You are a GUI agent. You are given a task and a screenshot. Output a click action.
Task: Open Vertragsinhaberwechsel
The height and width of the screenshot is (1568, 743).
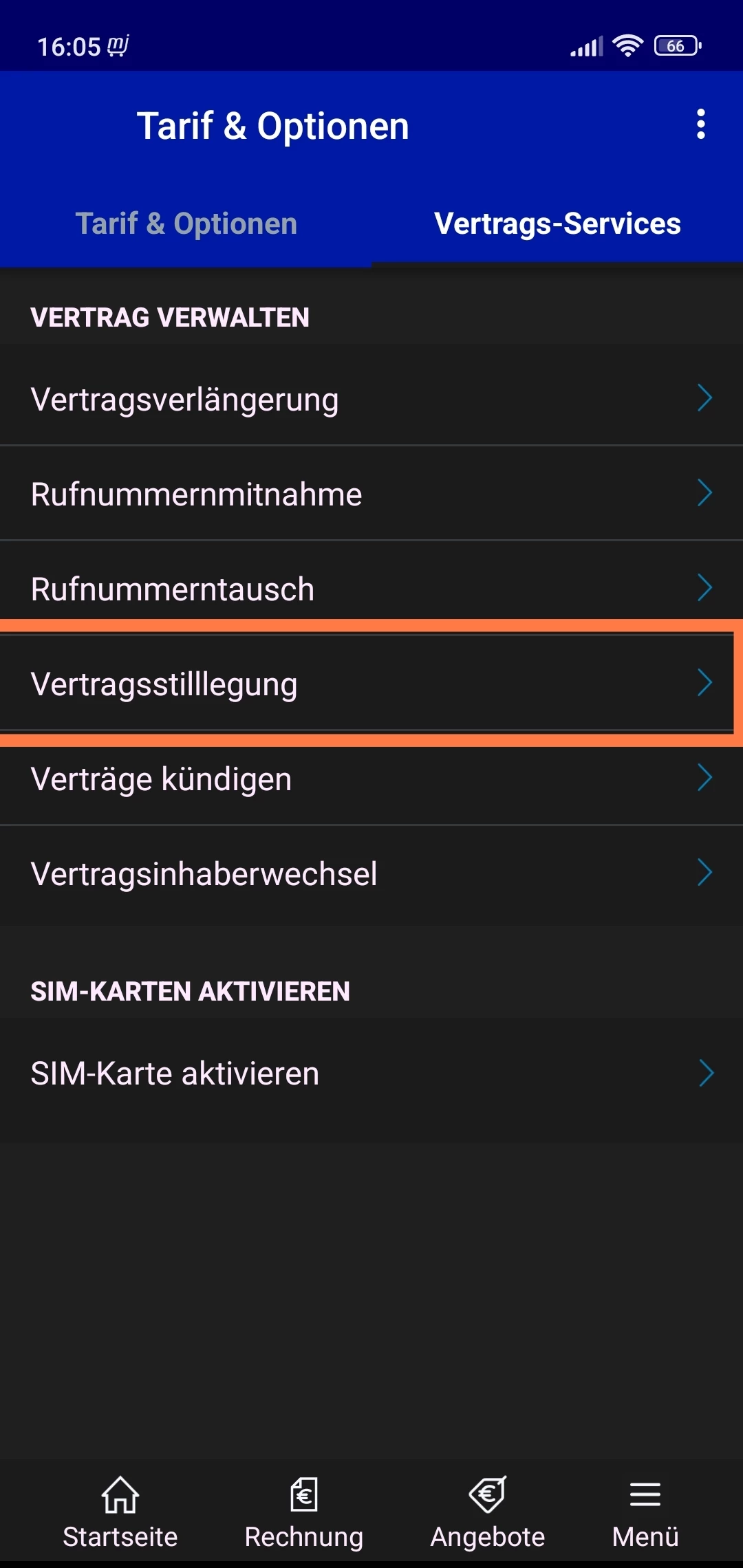[371, 873]
